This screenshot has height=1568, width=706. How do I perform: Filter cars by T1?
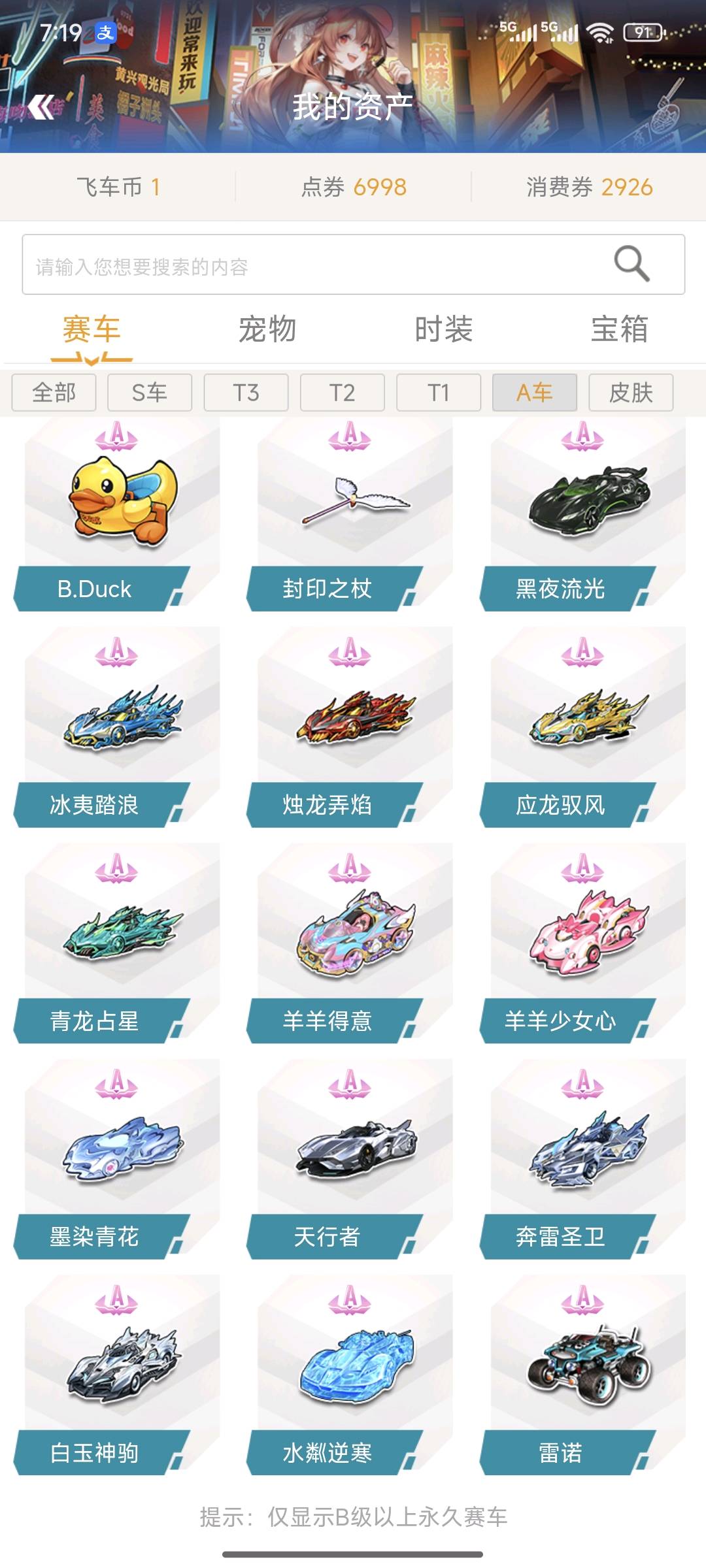pos(439,393)
